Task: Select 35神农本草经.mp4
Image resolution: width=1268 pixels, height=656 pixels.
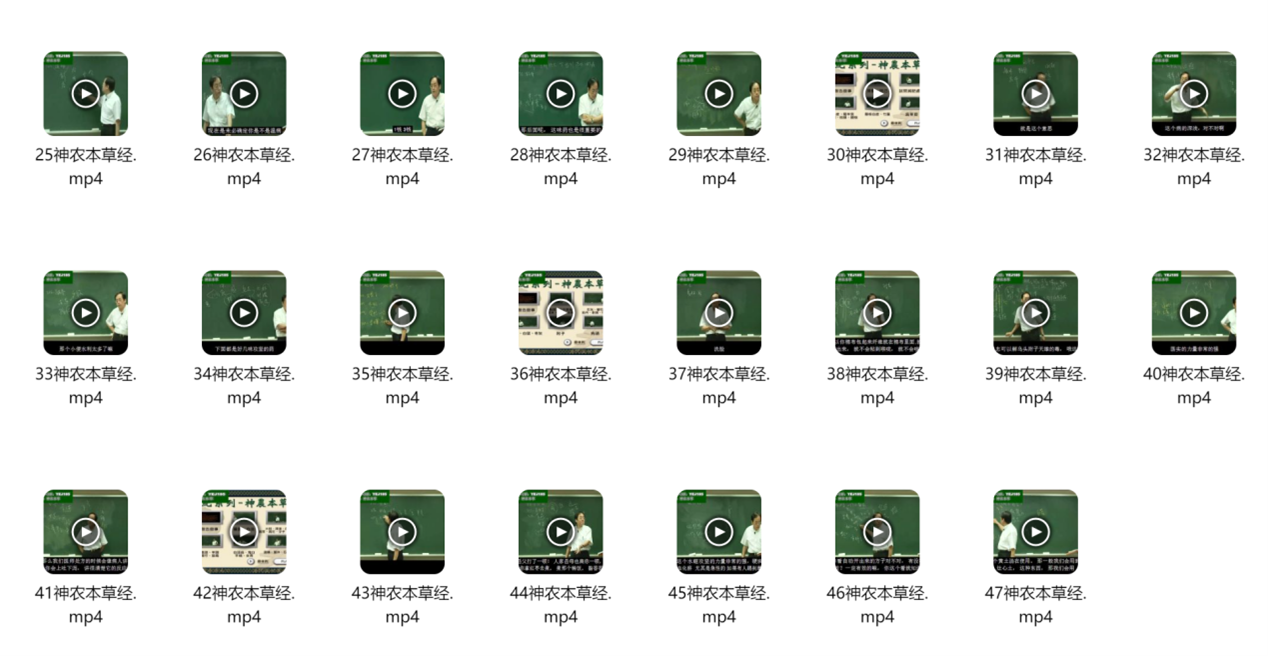Action: click(402, 313)
